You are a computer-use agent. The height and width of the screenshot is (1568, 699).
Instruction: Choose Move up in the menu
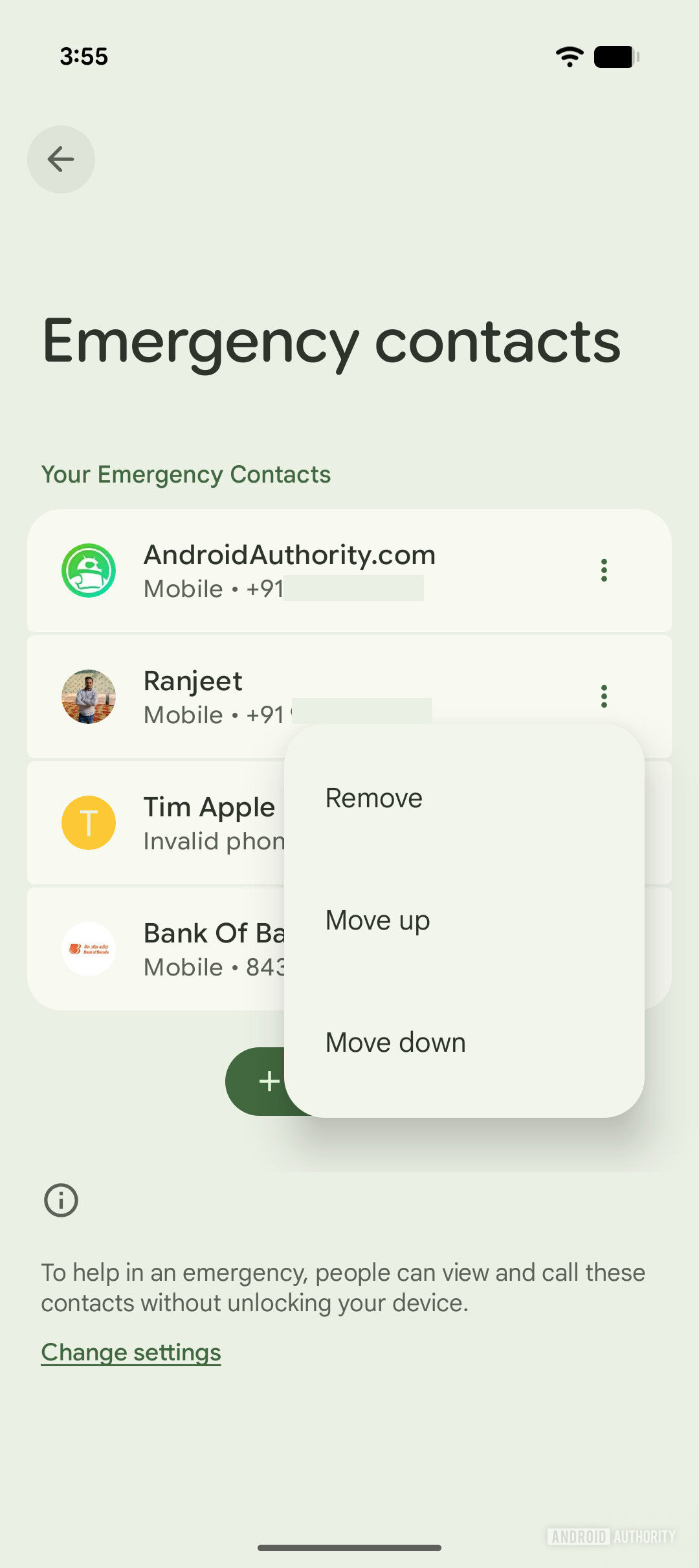point(378,920)
